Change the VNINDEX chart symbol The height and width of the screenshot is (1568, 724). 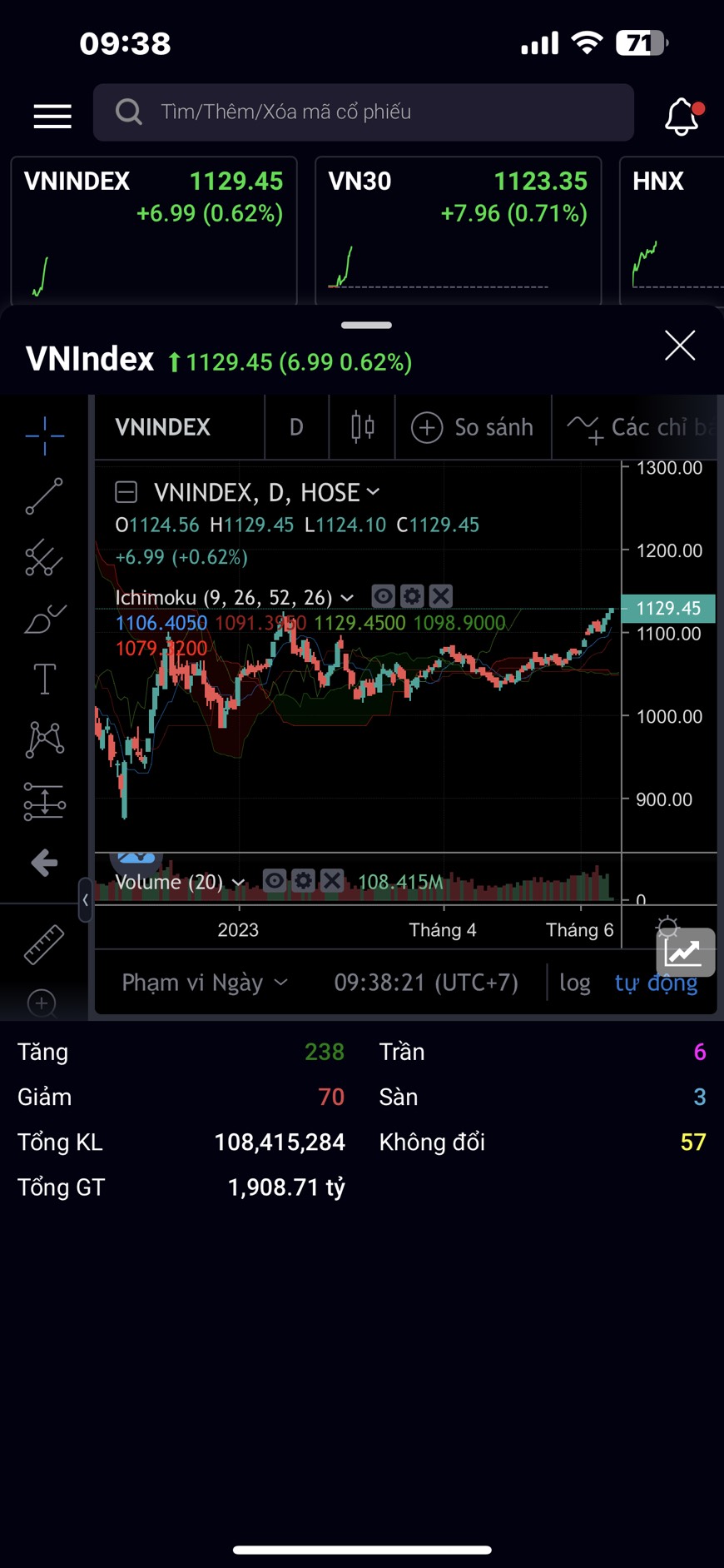point(163,427)
